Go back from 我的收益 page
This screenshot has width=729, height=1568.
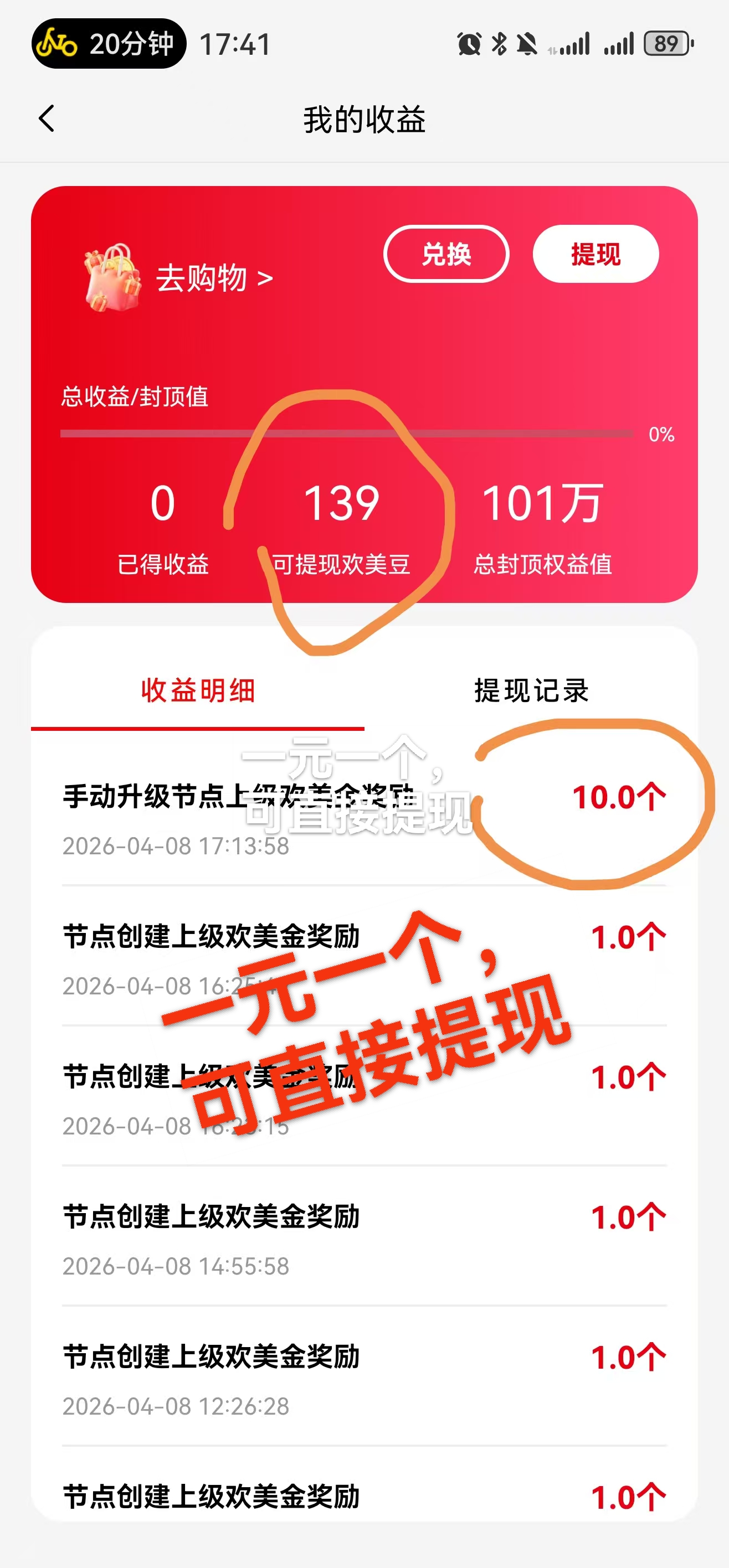(47, 118)
